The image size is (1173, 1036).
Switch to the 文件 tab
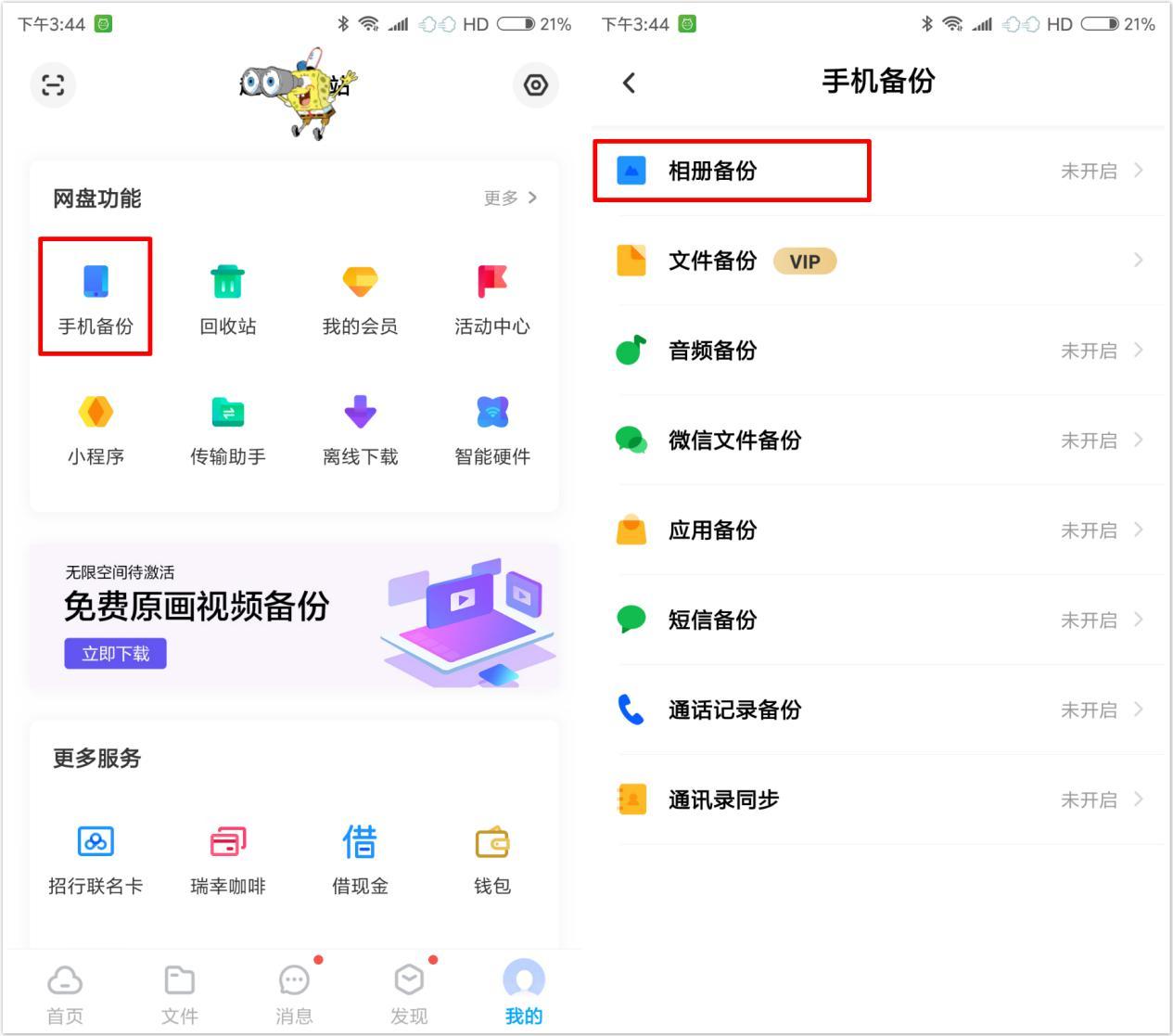179,994
